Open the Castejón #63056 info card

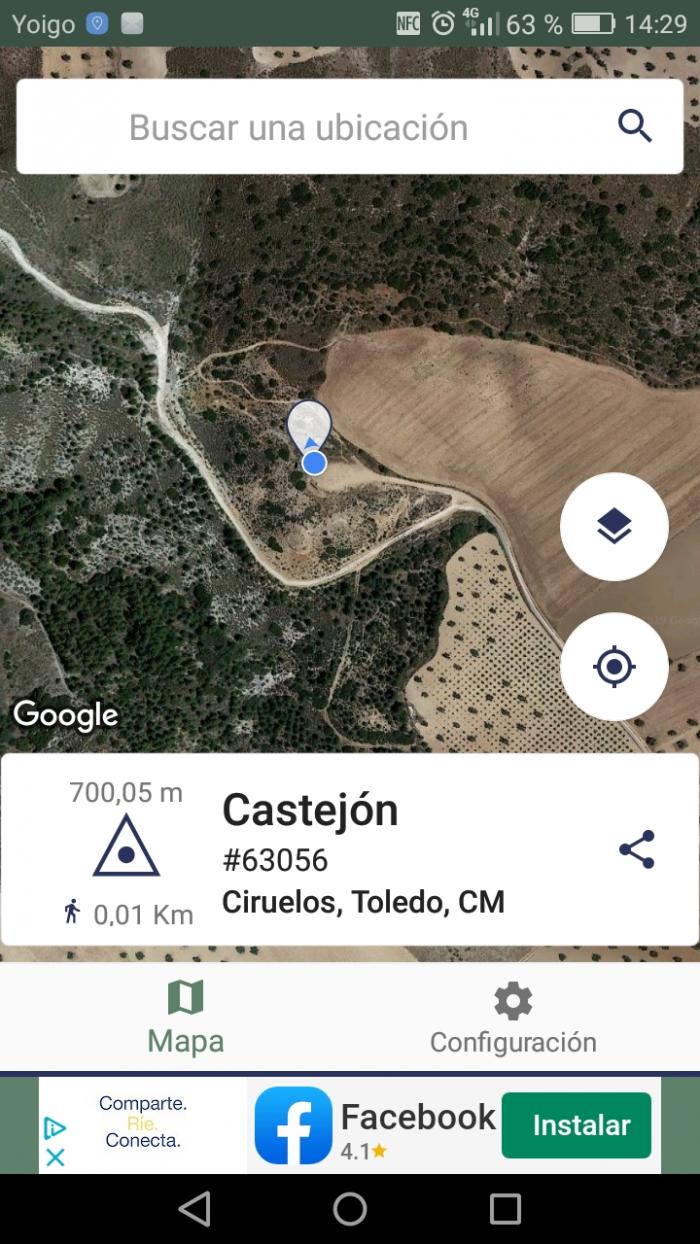(349, 850)
